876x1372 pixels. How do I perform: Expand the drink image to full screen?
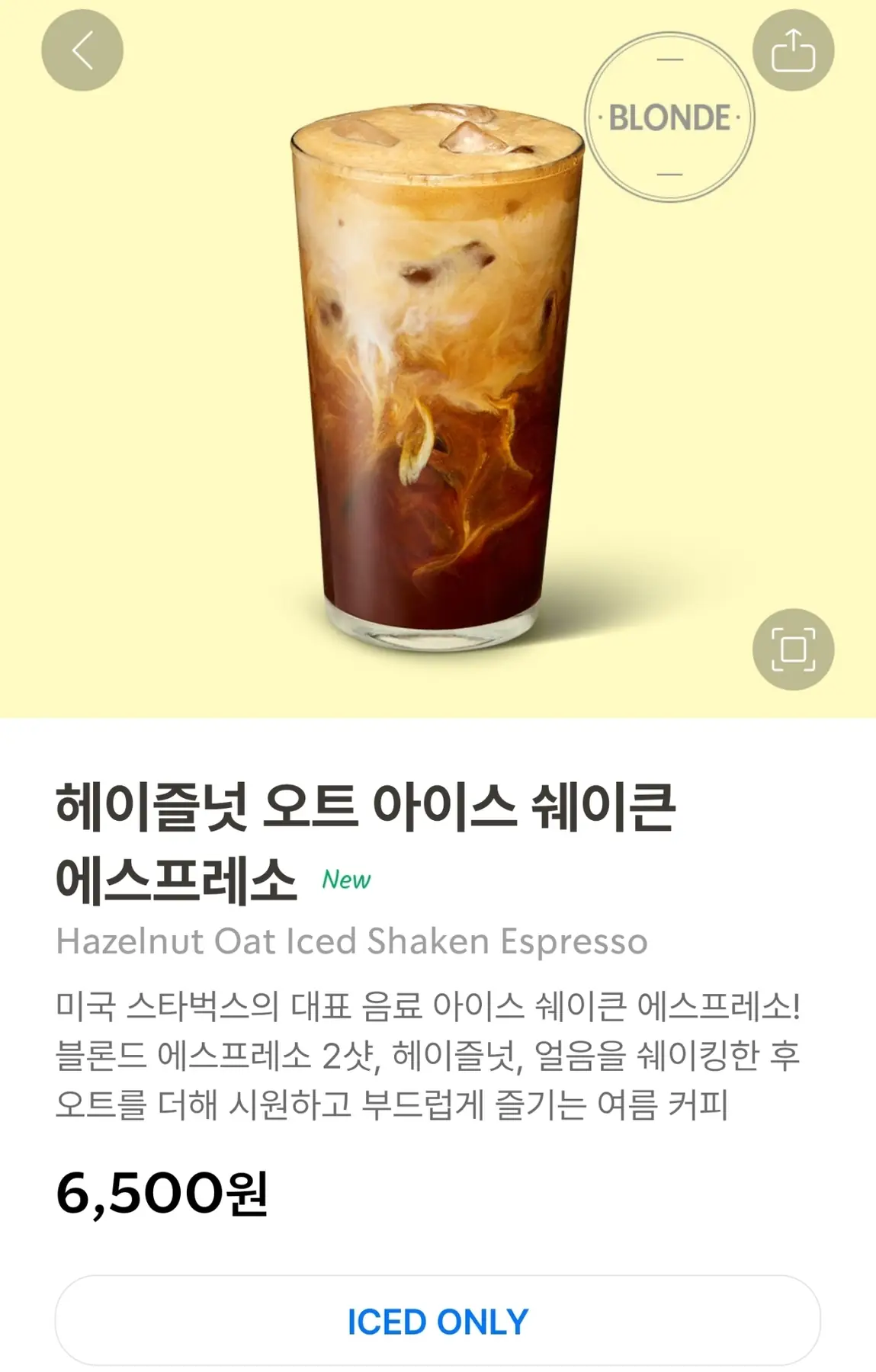coord(793,649)
